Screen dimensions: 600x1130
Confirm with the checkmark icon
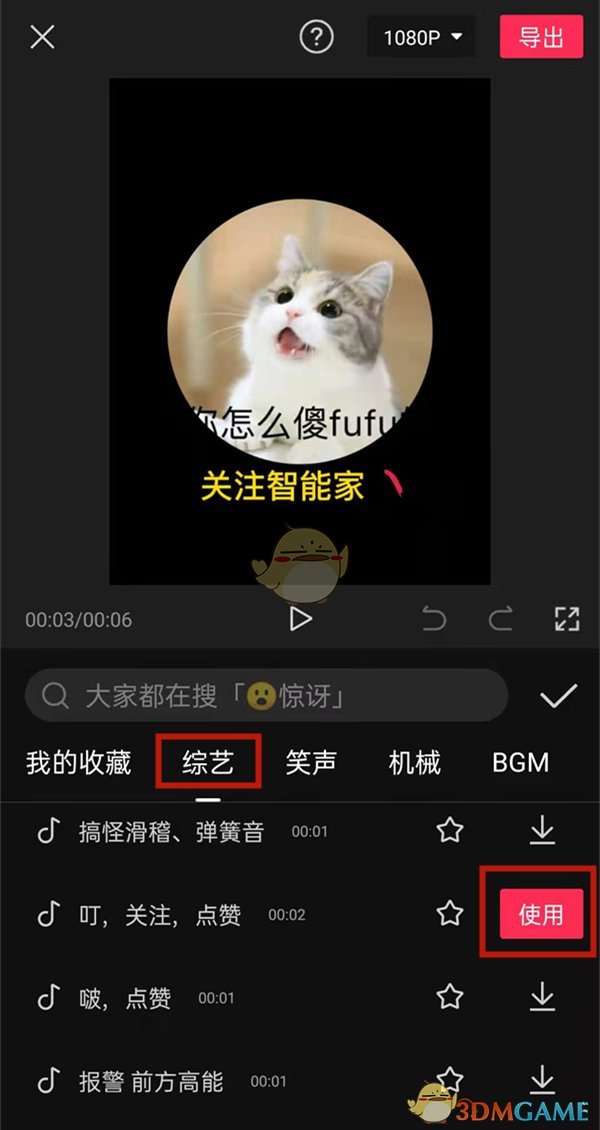click(557, 696)
